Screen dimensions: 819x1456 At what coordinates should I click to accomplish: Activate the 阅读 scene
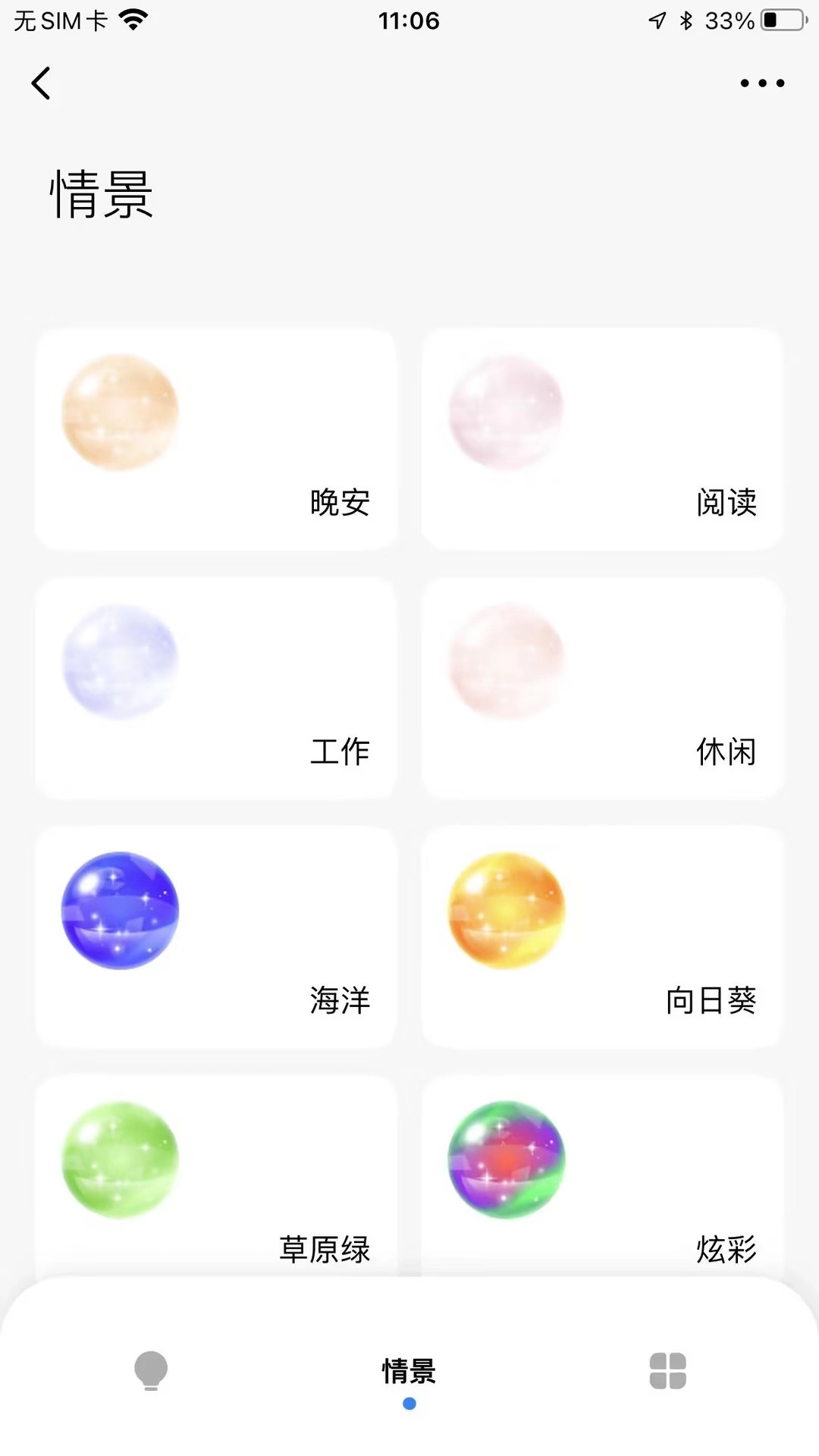(x=602, y=439)
